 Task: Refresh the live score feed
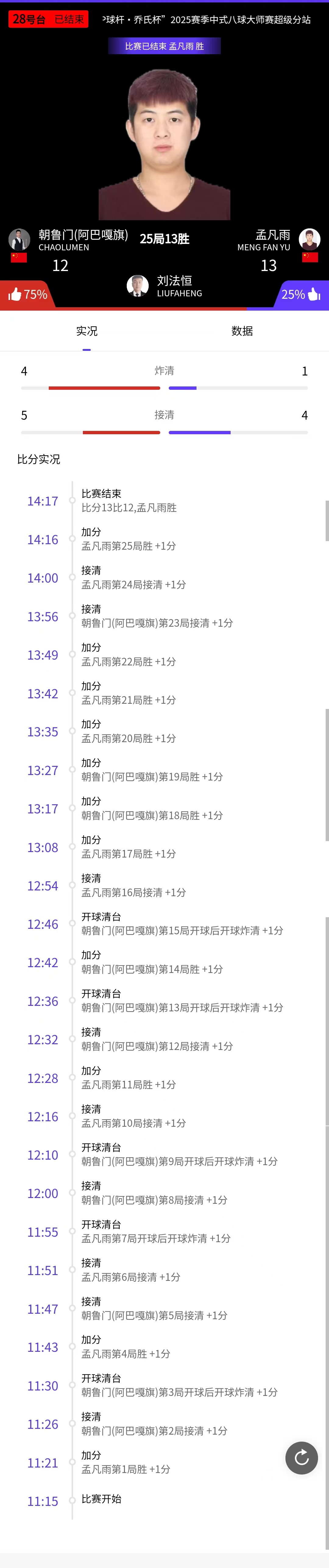302,1458
